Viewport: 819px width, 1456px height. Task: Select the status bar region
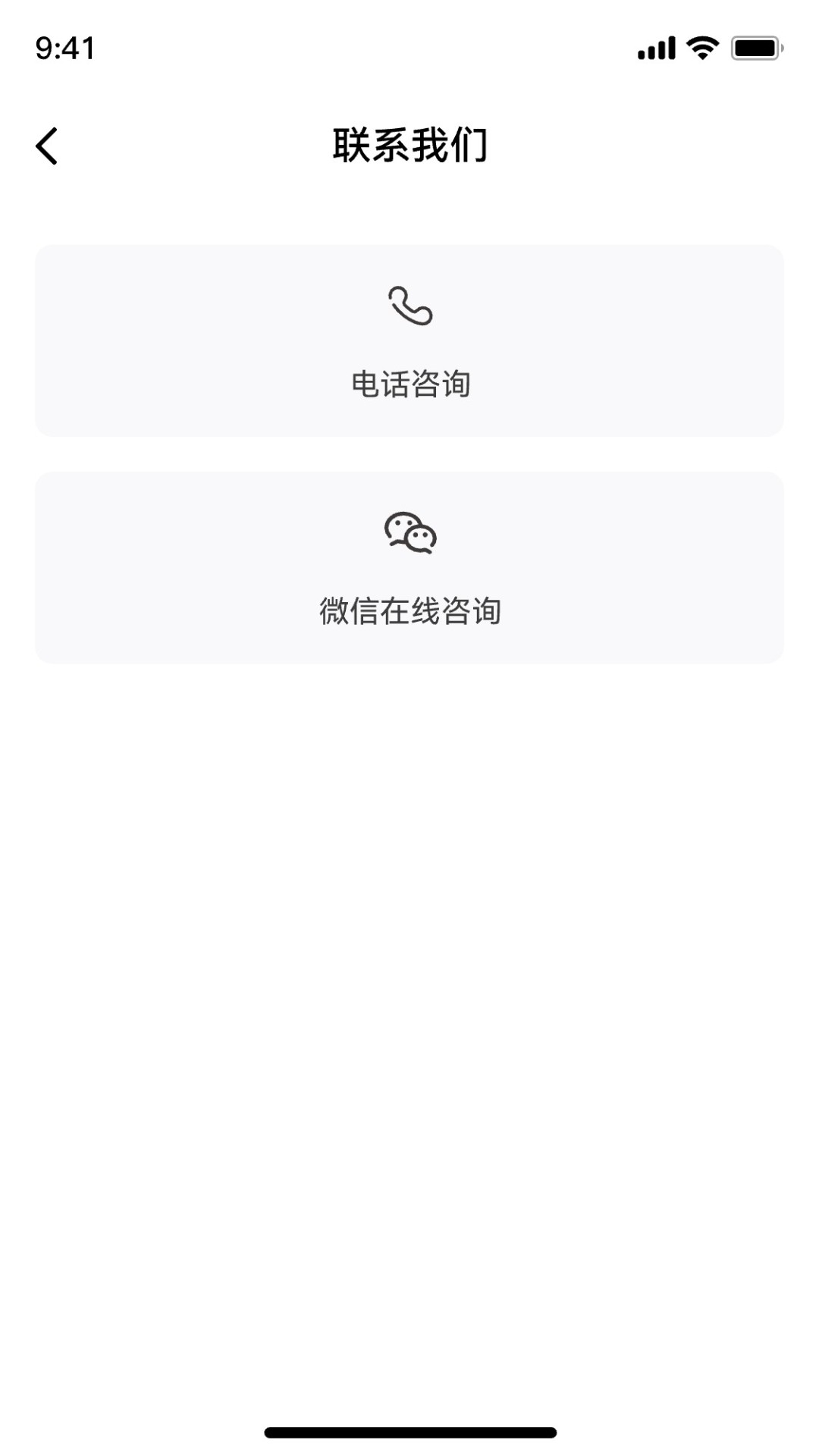point(409,47)
